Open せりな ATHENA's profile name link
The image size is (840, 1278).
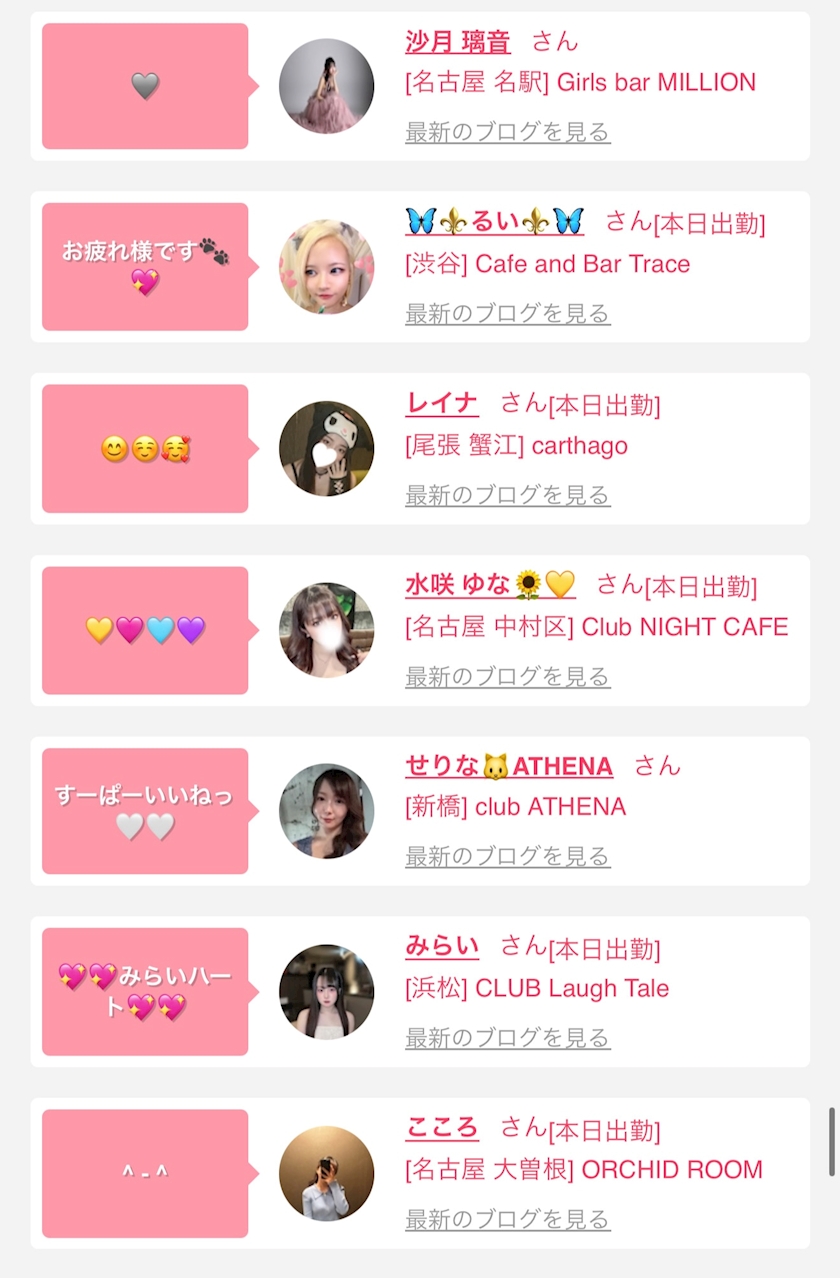[x=509, y=766]
